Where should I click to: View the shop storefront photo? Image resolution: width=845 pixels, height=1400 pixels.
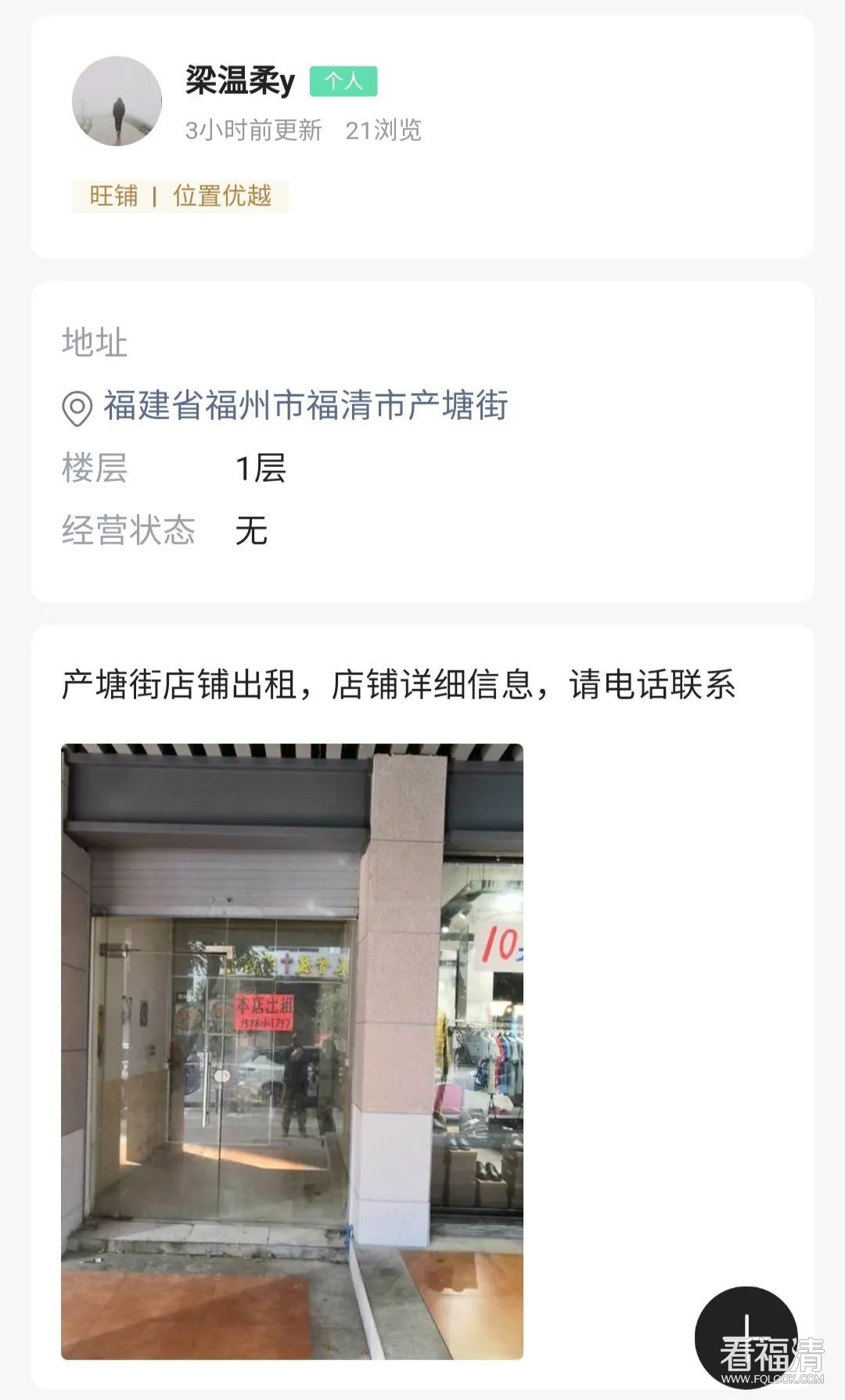point(292,1050)
